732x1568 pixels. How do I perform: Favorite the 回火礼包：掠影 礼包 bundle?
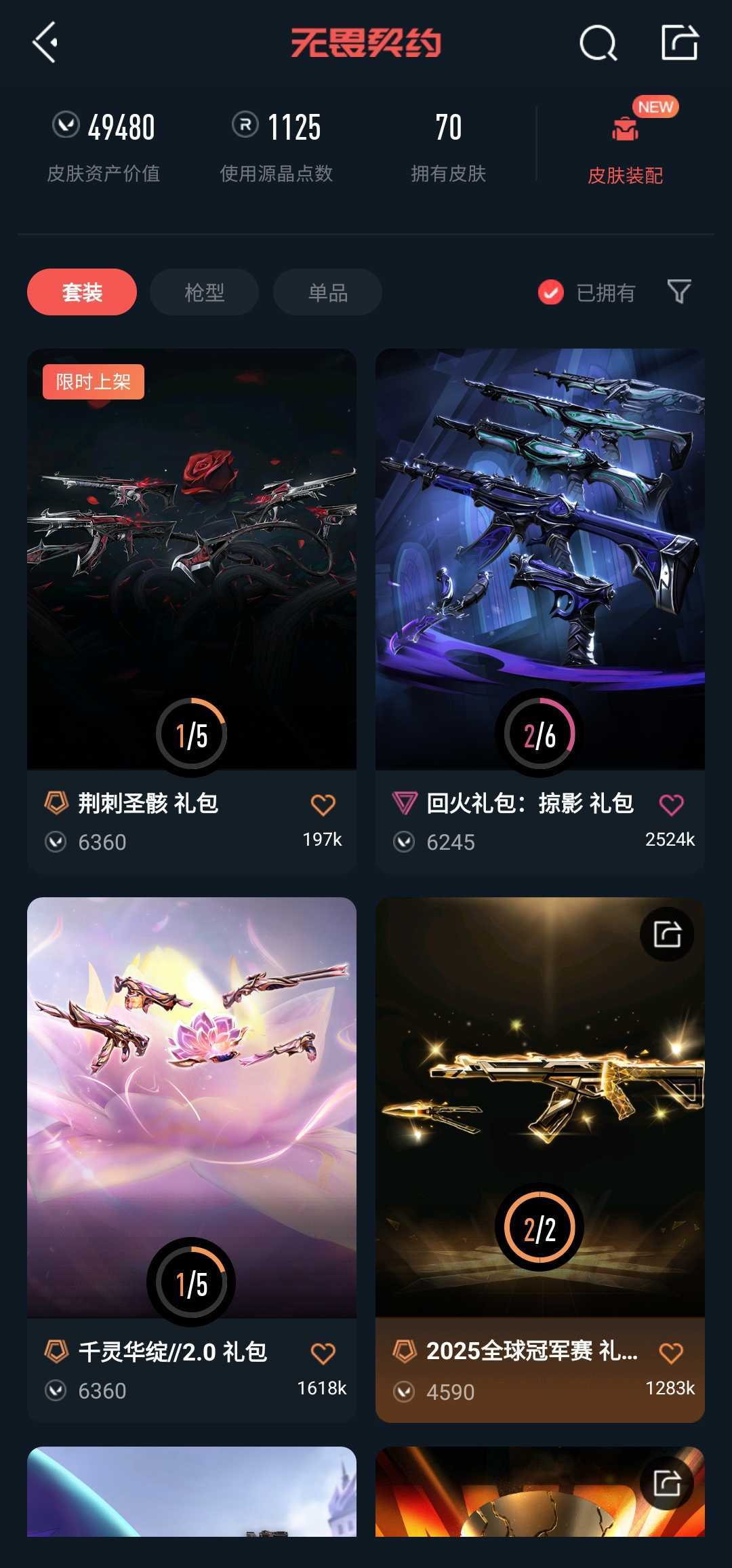671,805
